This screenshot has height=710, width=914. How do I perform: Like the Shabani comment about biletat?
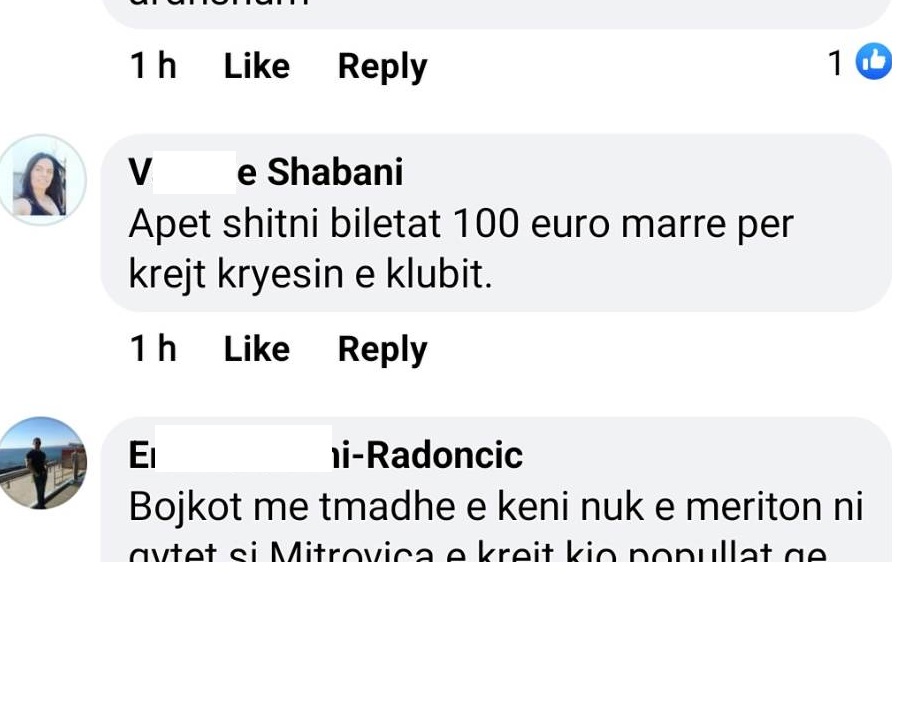[256, 349]
